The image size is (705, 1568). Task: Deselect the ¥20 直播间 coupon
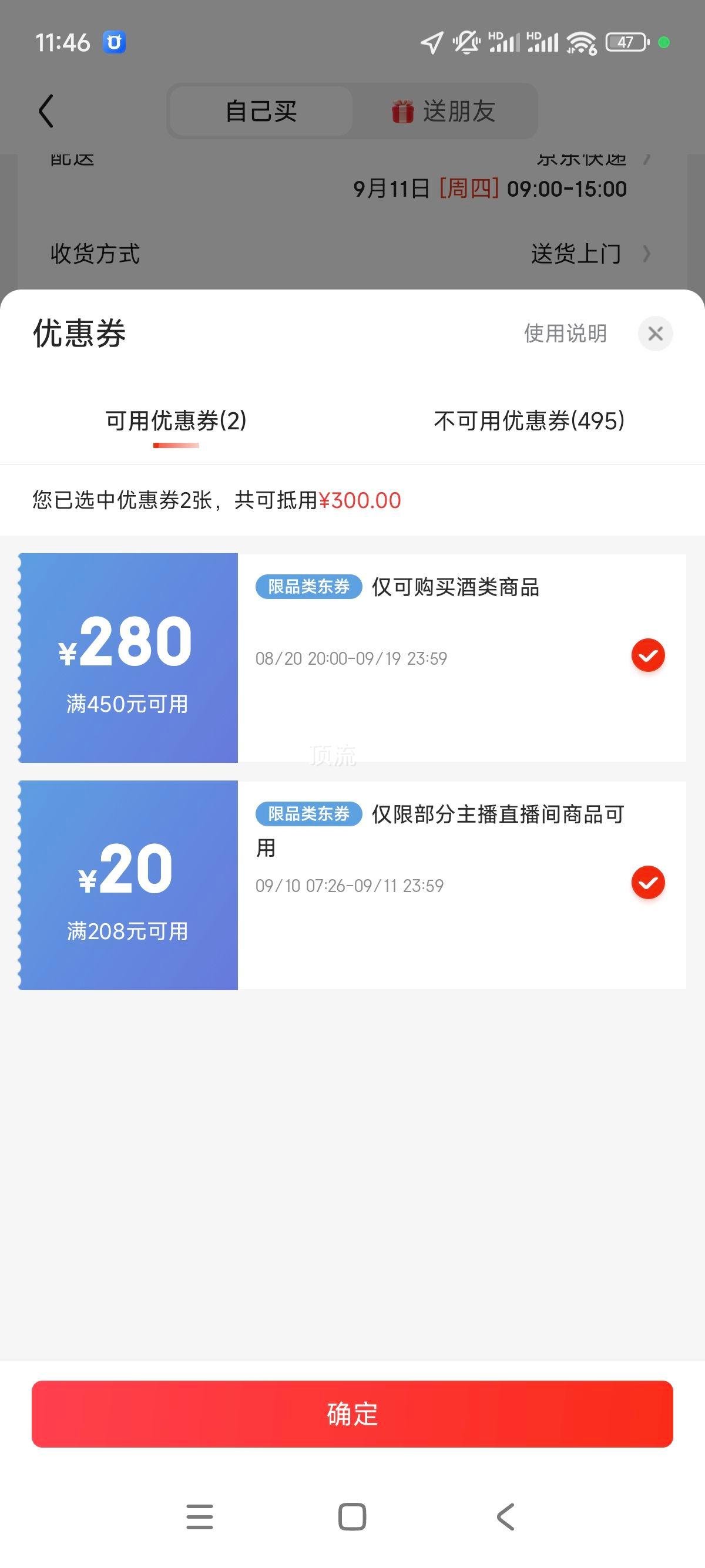tap(648, 883)
